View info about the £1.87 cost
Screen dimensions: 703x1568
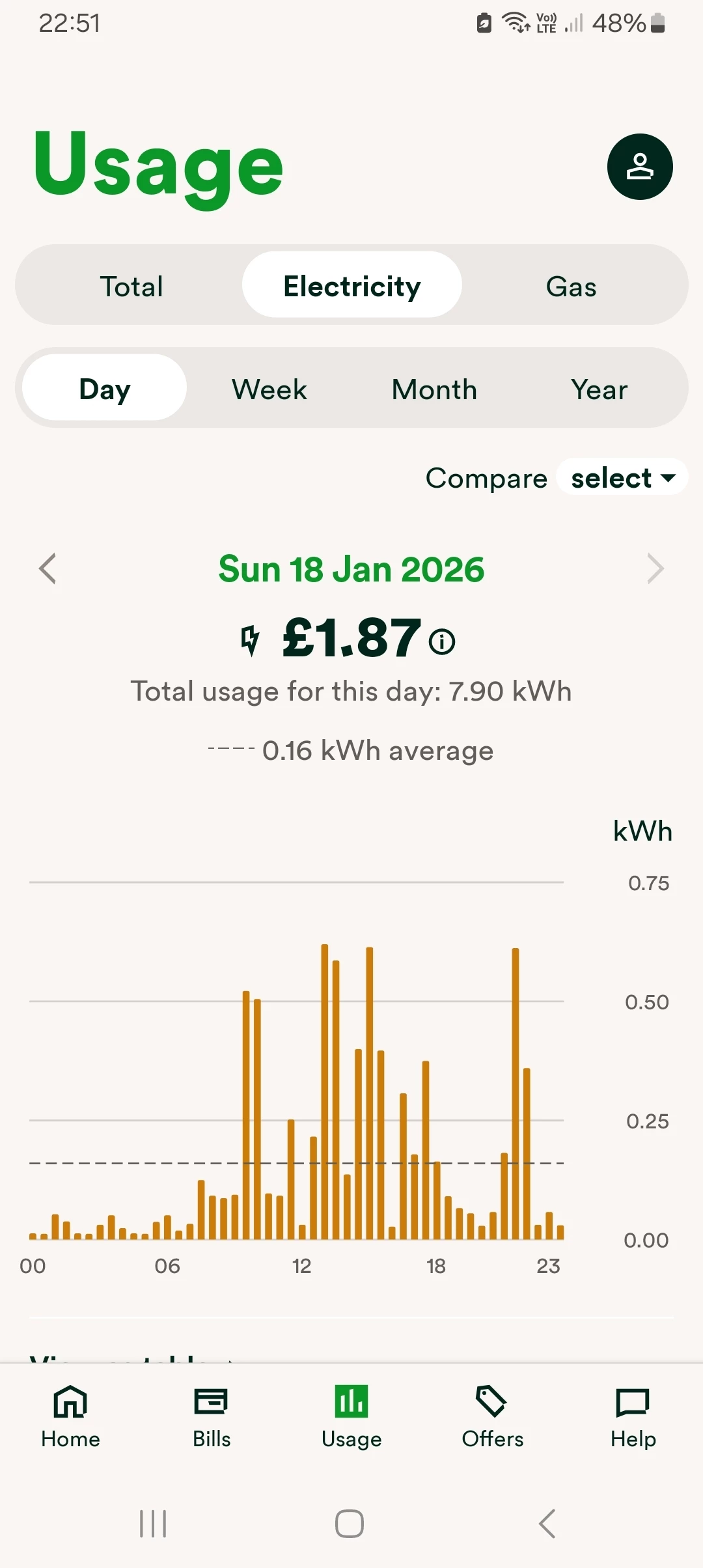tap(442, 642)
